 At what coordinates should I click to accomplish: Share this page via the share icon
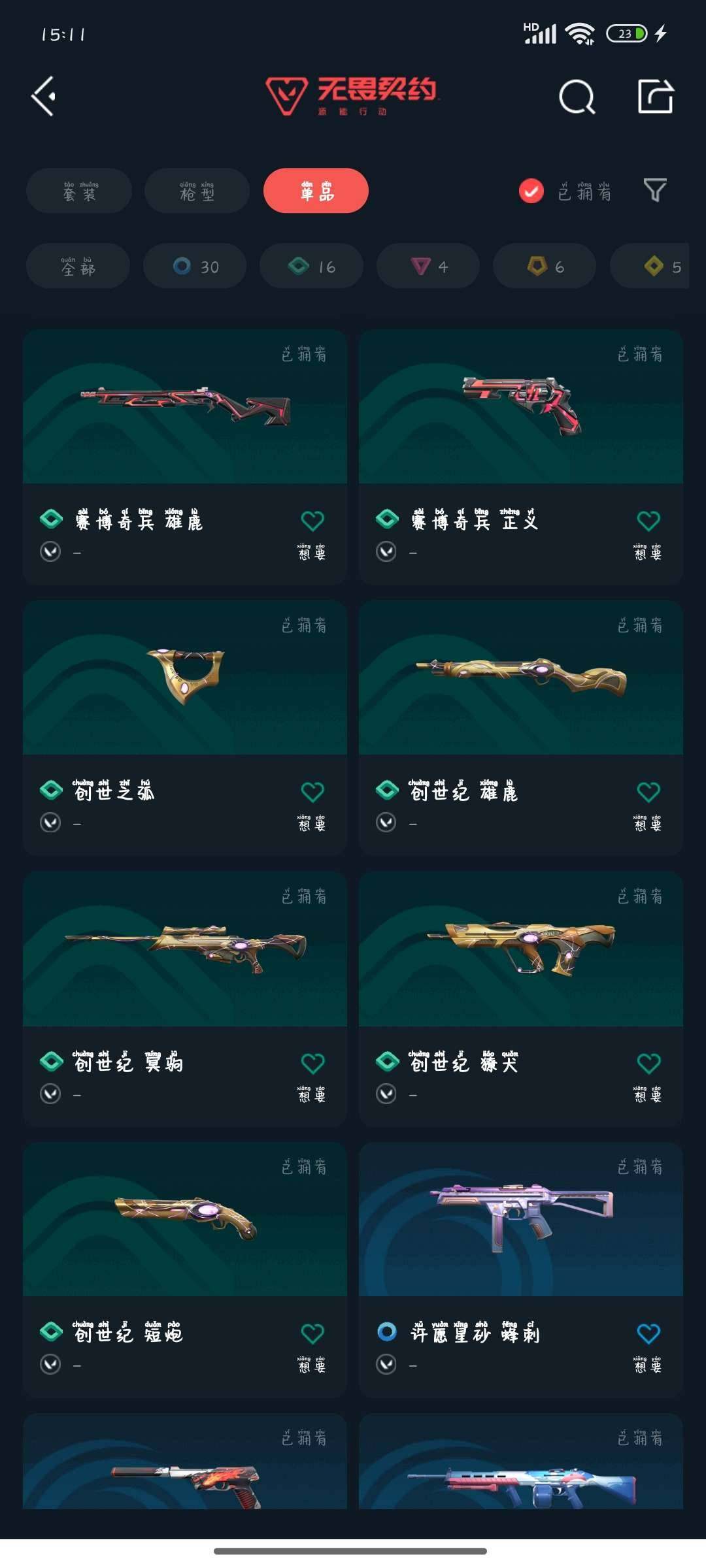click(x=656, y=97)
